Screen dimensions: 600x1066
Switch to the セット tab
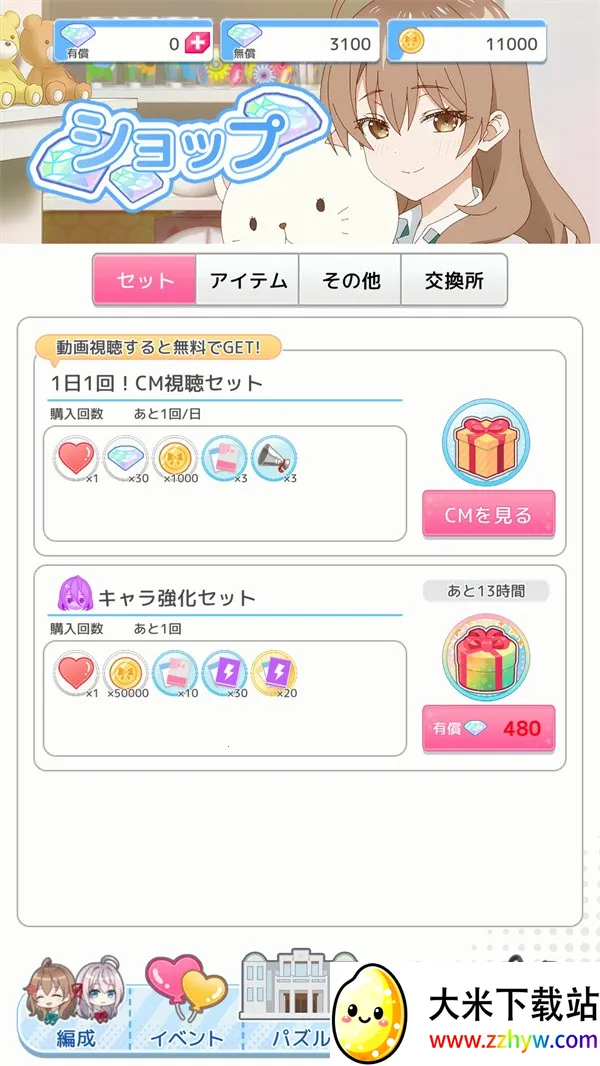pyautogui.click(x=144, y=280)
